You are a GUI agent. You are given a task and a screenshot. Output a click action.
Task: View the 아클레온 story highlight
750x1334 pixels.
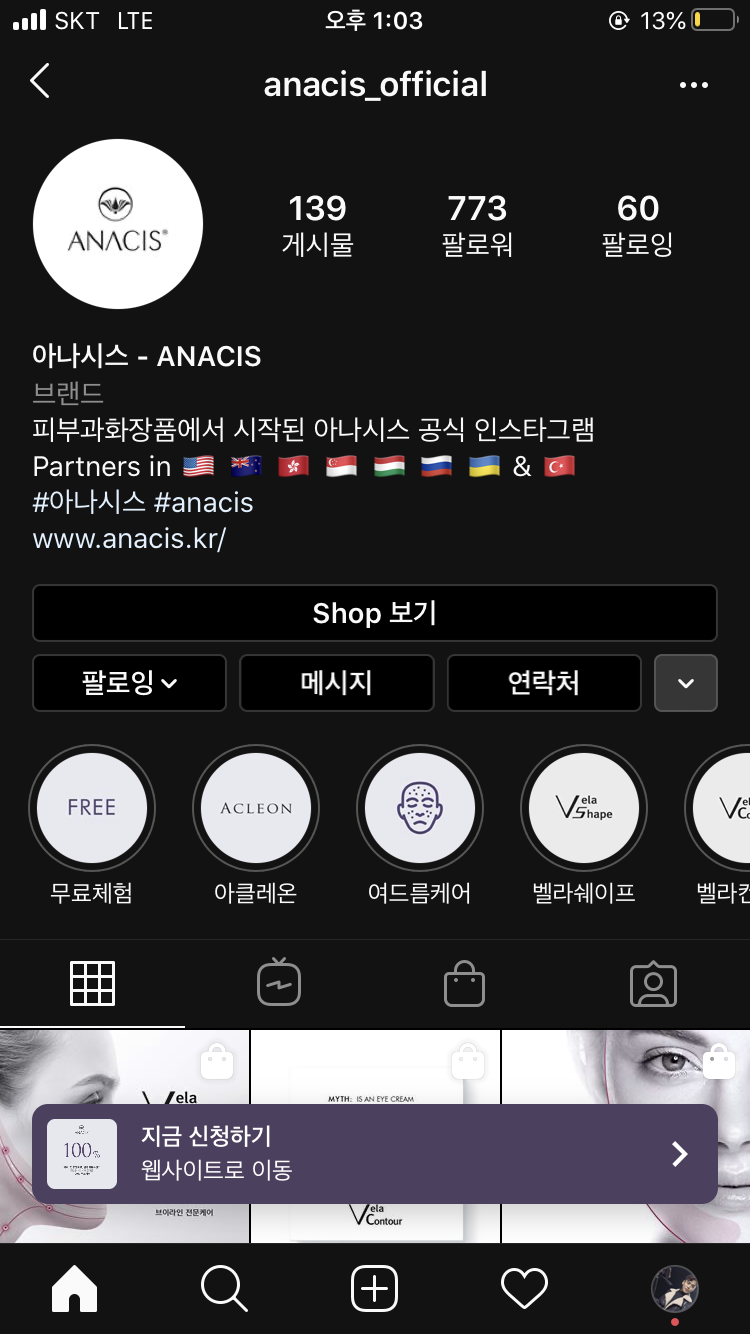point(256,808)
